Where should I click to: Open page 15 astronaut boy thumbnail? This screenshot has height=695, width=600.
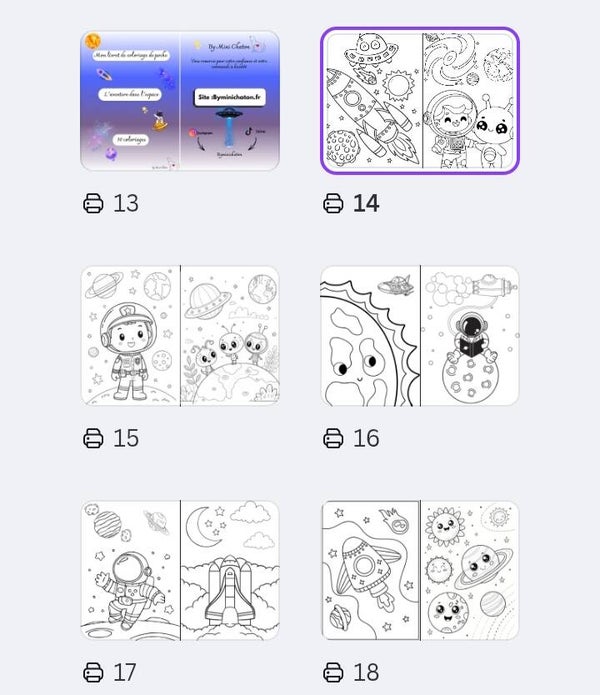tap(180, 336)
